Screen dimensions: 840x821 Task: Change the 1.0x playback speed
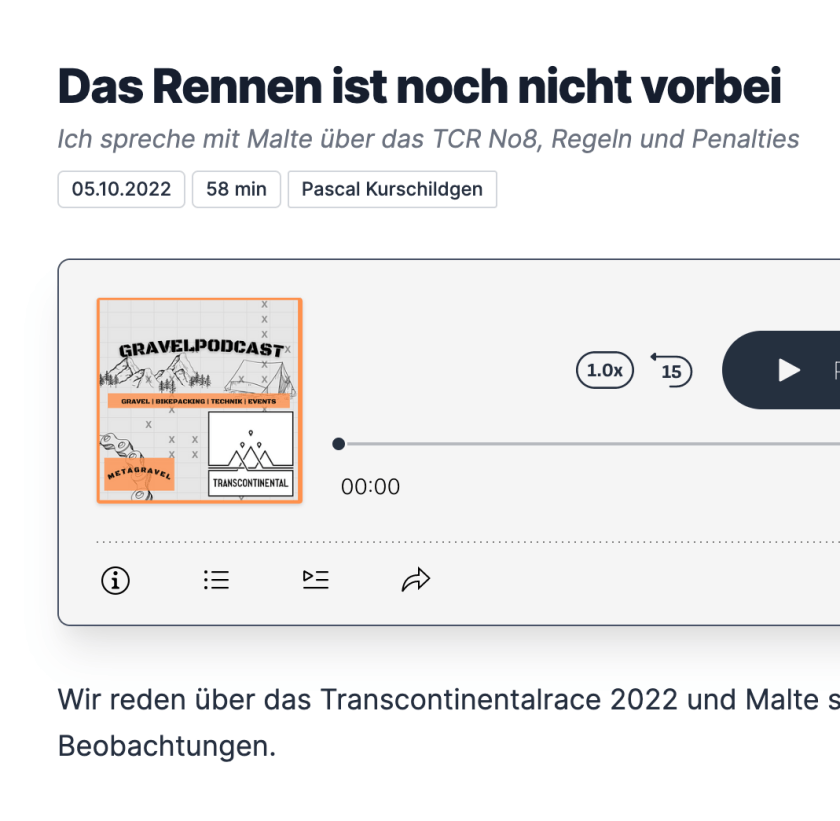(x=604, y=370)
